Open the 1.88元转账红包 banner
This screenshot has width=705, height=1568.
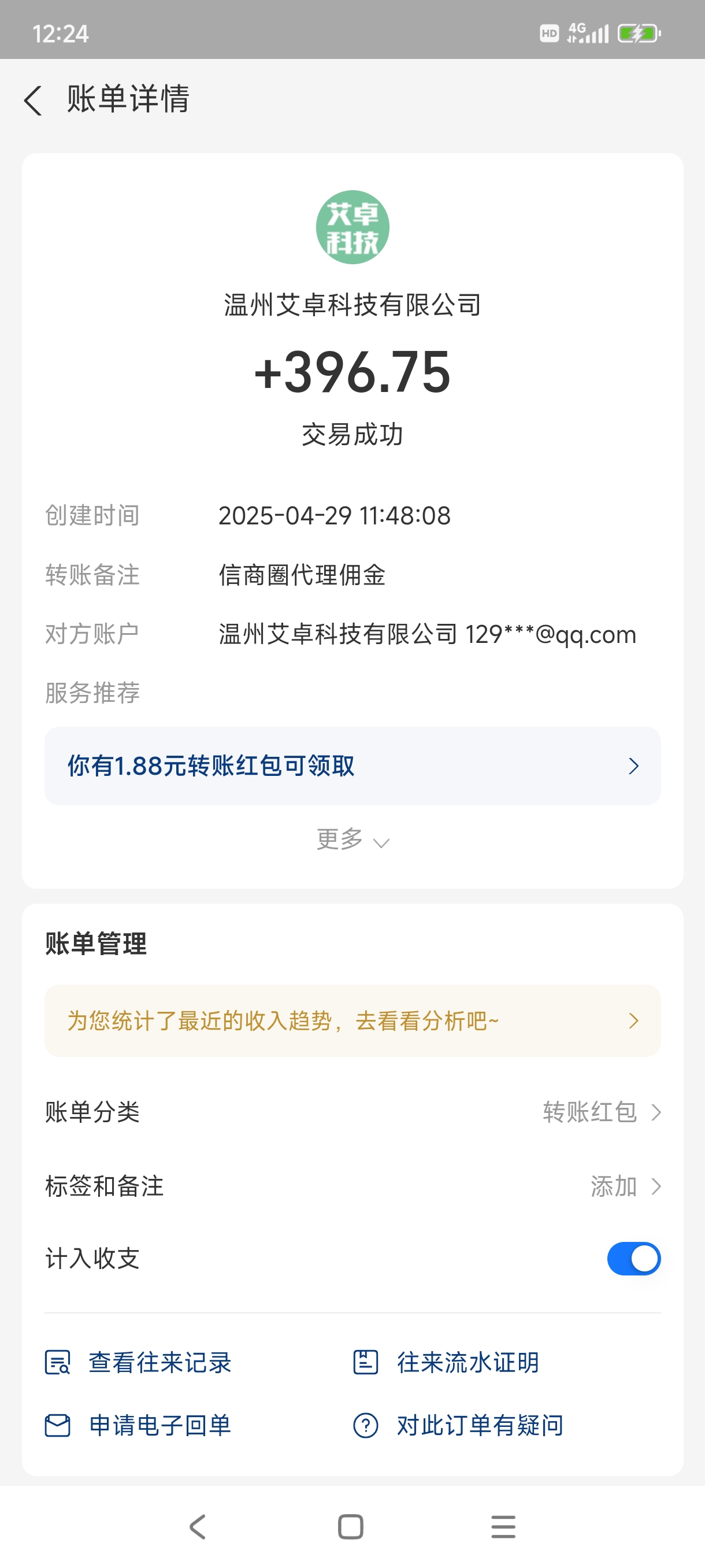tap(352, 765)
